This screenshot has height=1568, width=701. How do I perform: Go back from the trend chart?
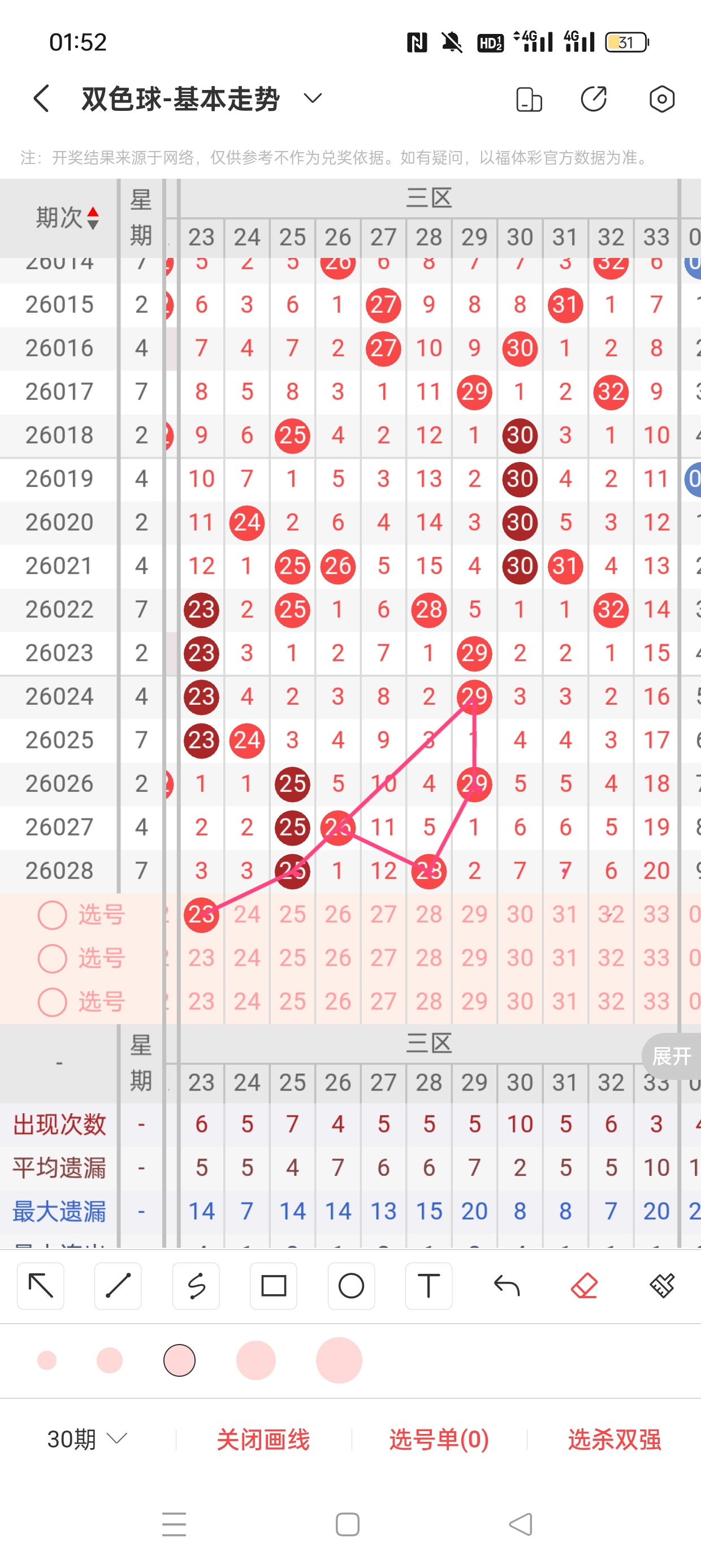pyautogui.click(x=41, y=98)
